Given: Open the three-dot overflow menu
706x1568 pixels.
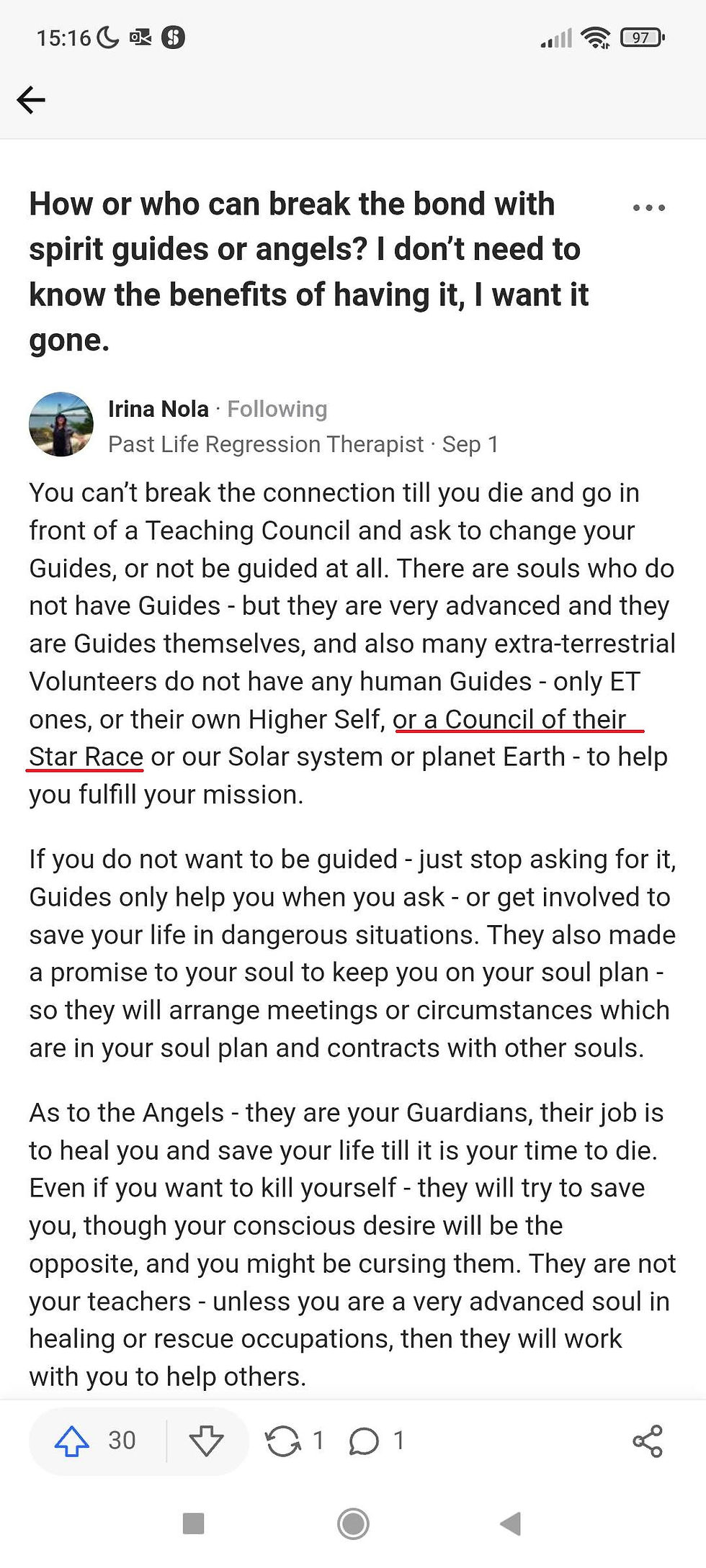Looking at the screenshot, I should (648, 208).
